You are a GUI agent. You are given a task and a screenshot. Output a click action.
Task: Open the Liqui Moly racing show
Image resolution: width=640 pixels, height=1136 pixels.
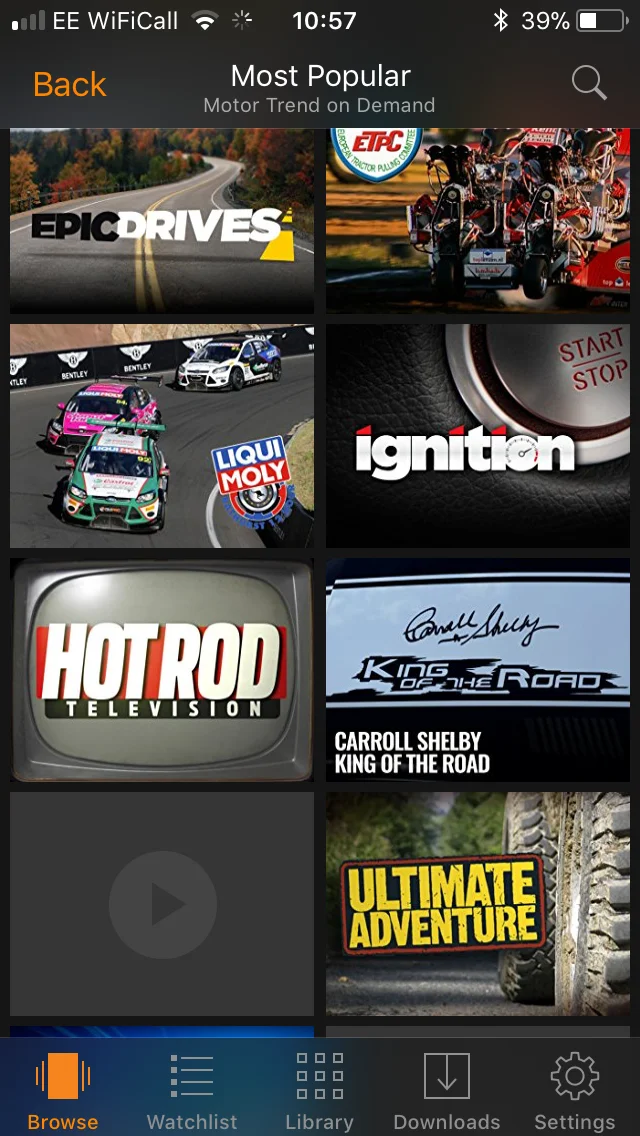[x=162, y=435]
